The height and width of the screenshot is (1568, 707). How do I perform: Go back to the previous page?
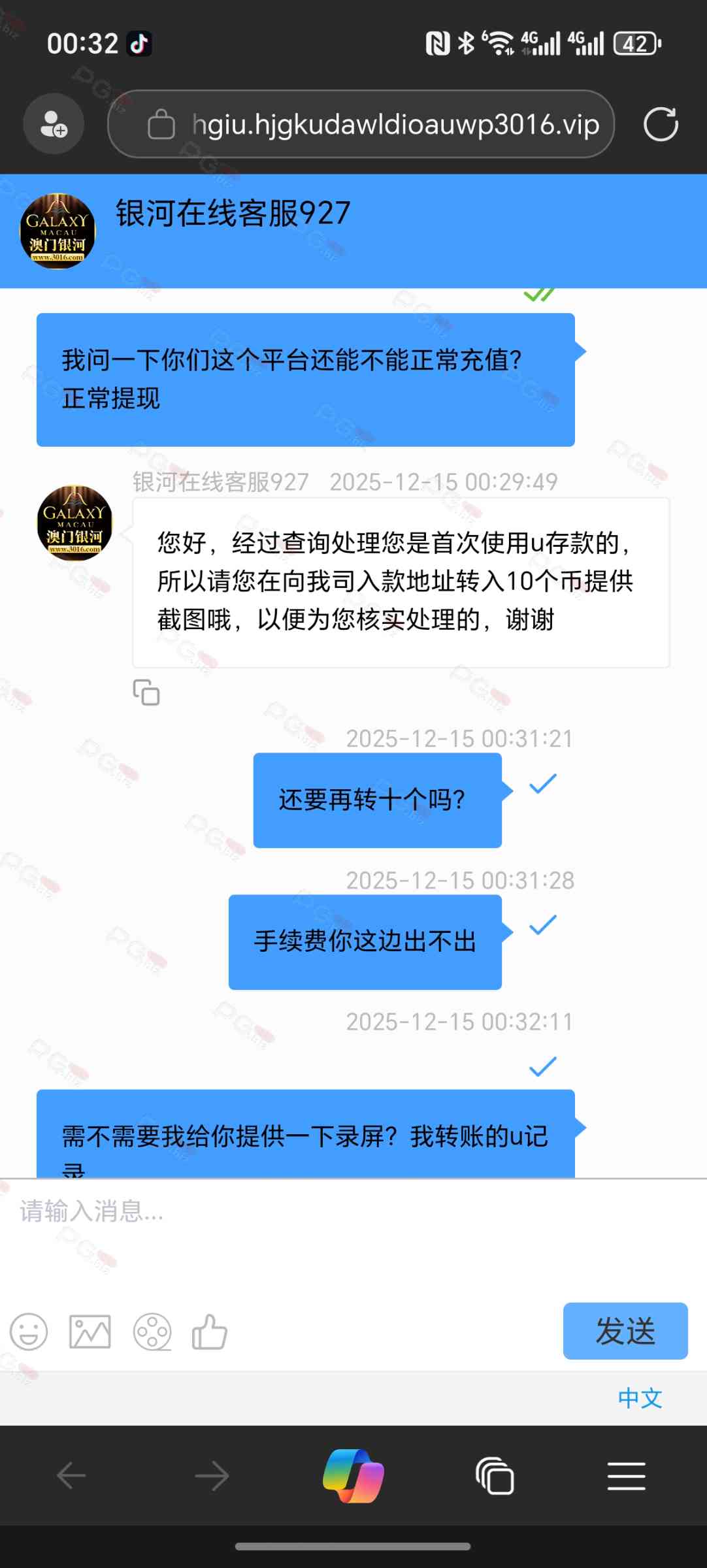pyautogui.click(x=71, y=1476)
